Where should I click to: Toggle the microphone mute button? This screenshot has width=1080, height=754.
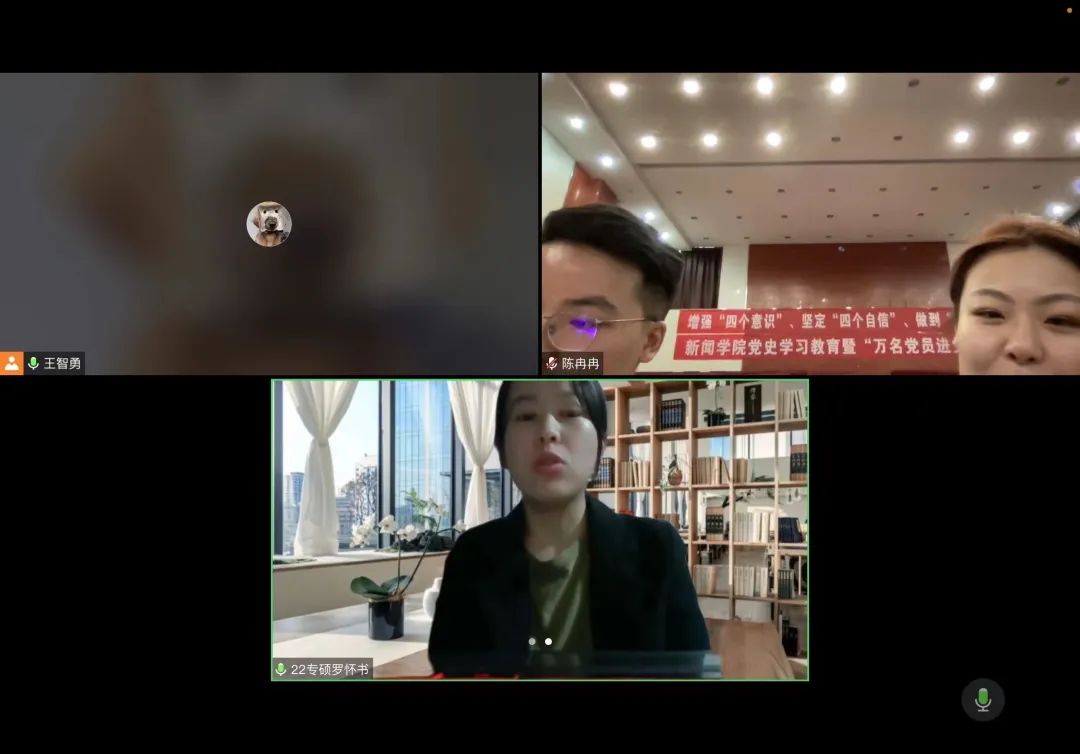pyautogui.click(x=982, y=700)
